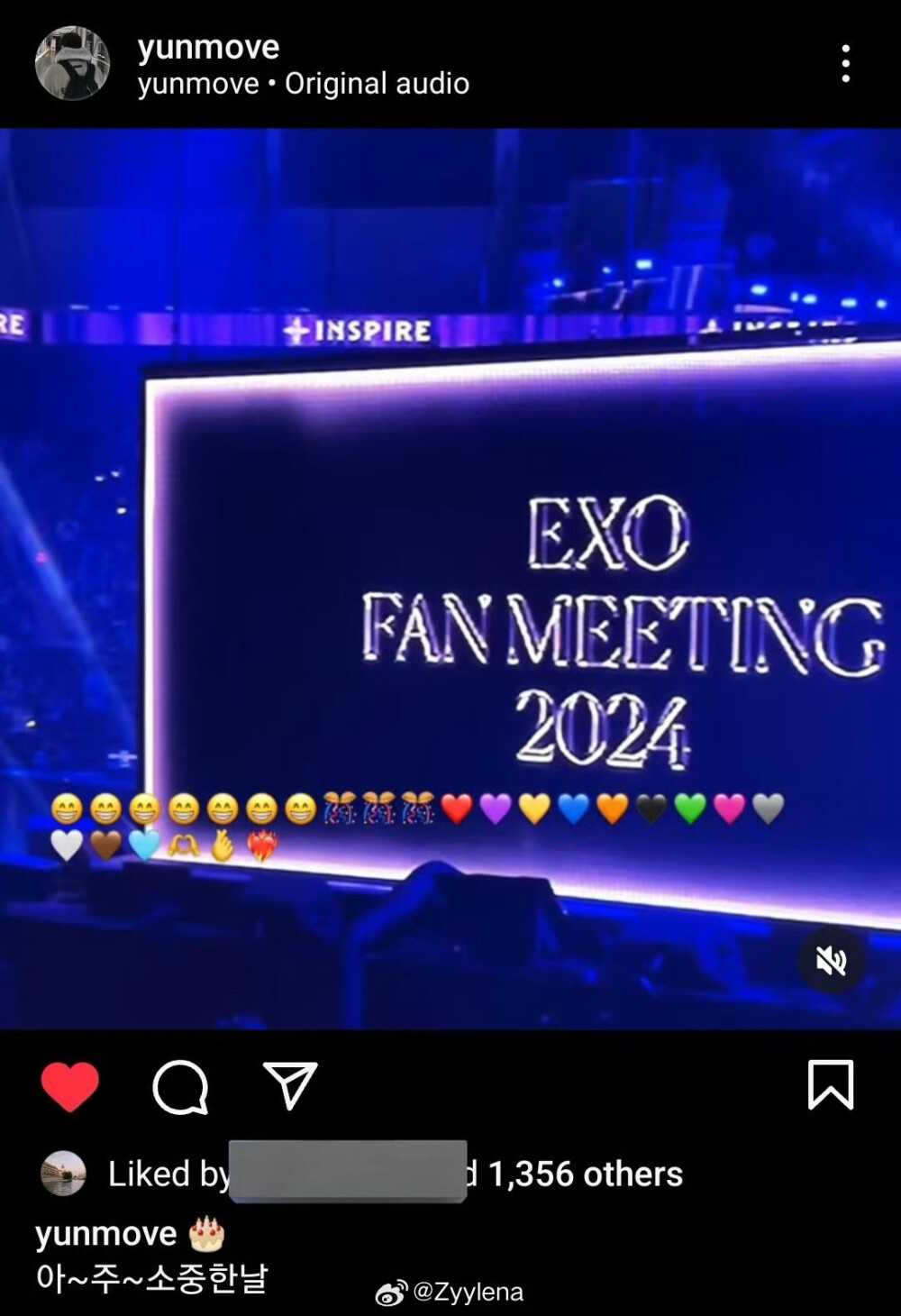Screen dimensions: 901x1316
Task: Select the yunmove username in the header
Action: click(x=207, y=50)
